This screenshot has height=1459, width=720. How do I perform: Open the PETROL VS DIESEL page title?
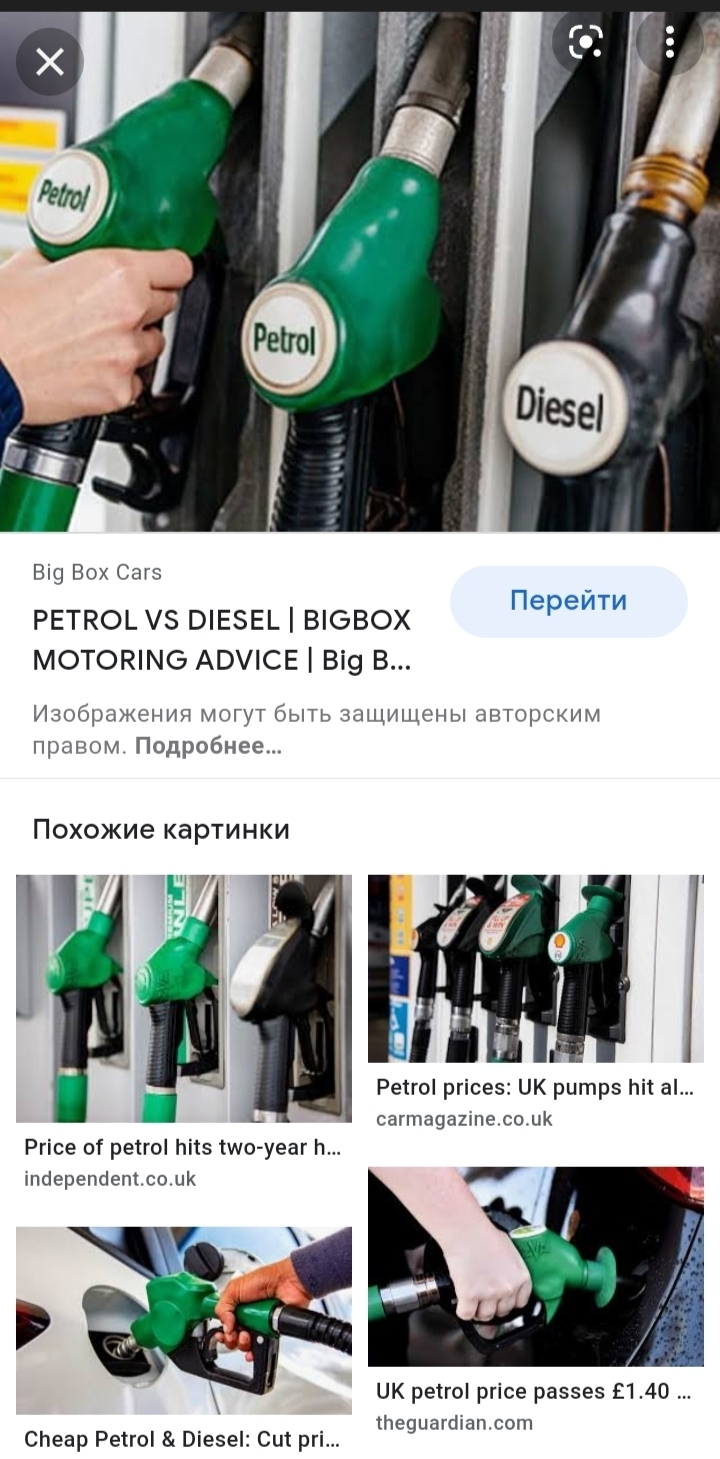coord(222,640)
